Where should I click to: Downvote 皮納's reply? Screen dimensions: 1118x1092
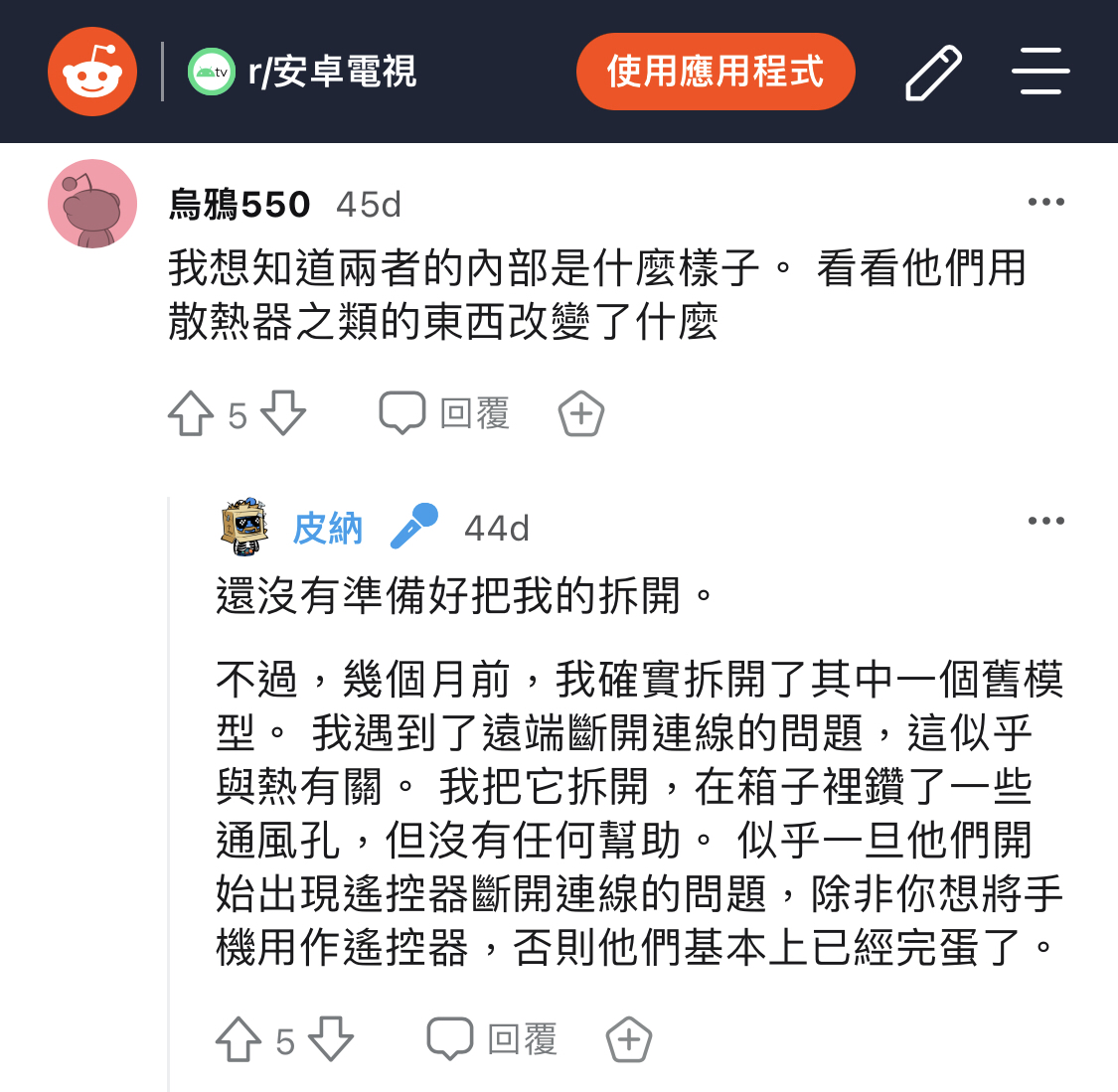click(331, 1040)
